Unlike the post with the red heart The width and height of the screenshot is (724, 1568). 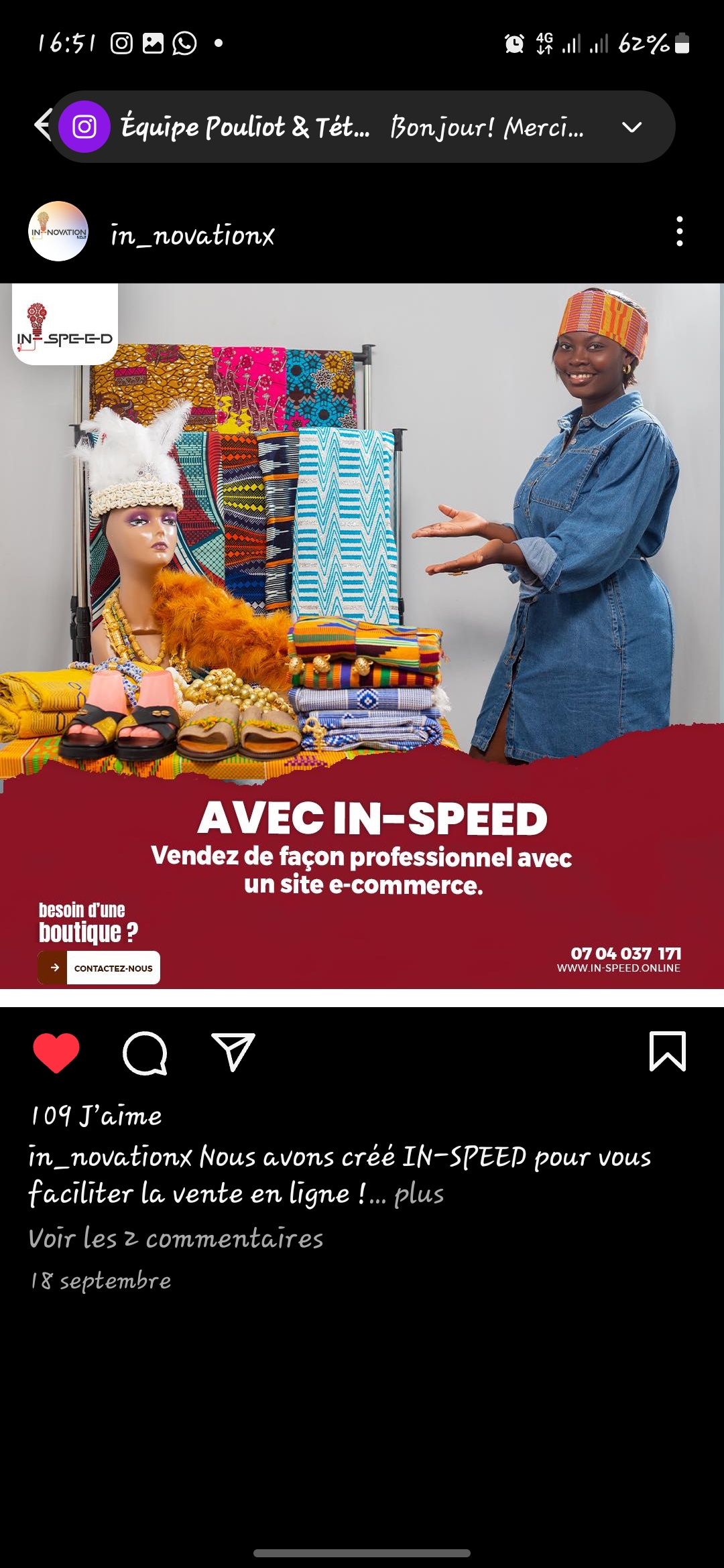[56, 1053]
